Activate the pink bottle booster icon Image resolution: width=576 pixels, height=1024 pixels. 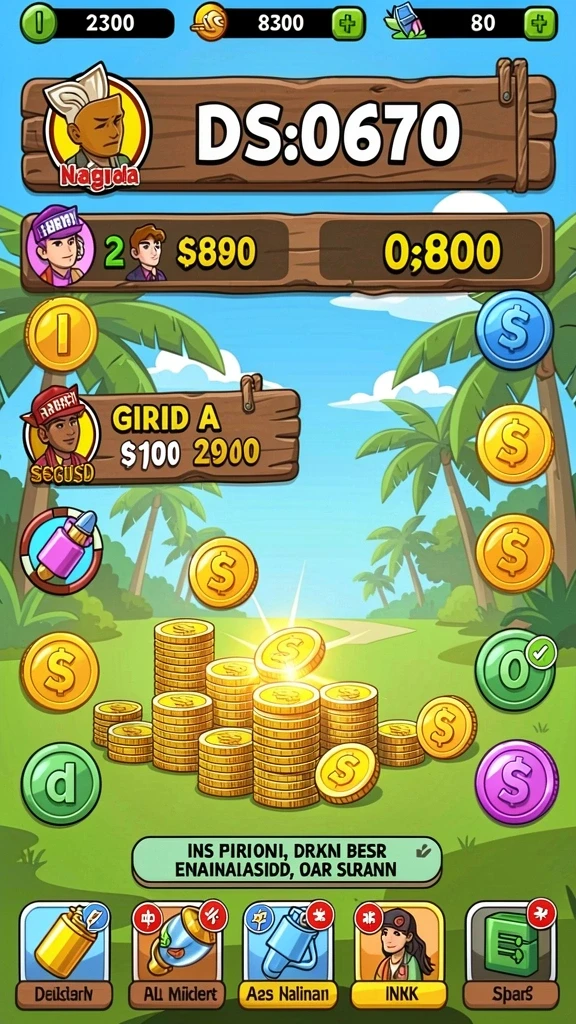pos(61,549)
